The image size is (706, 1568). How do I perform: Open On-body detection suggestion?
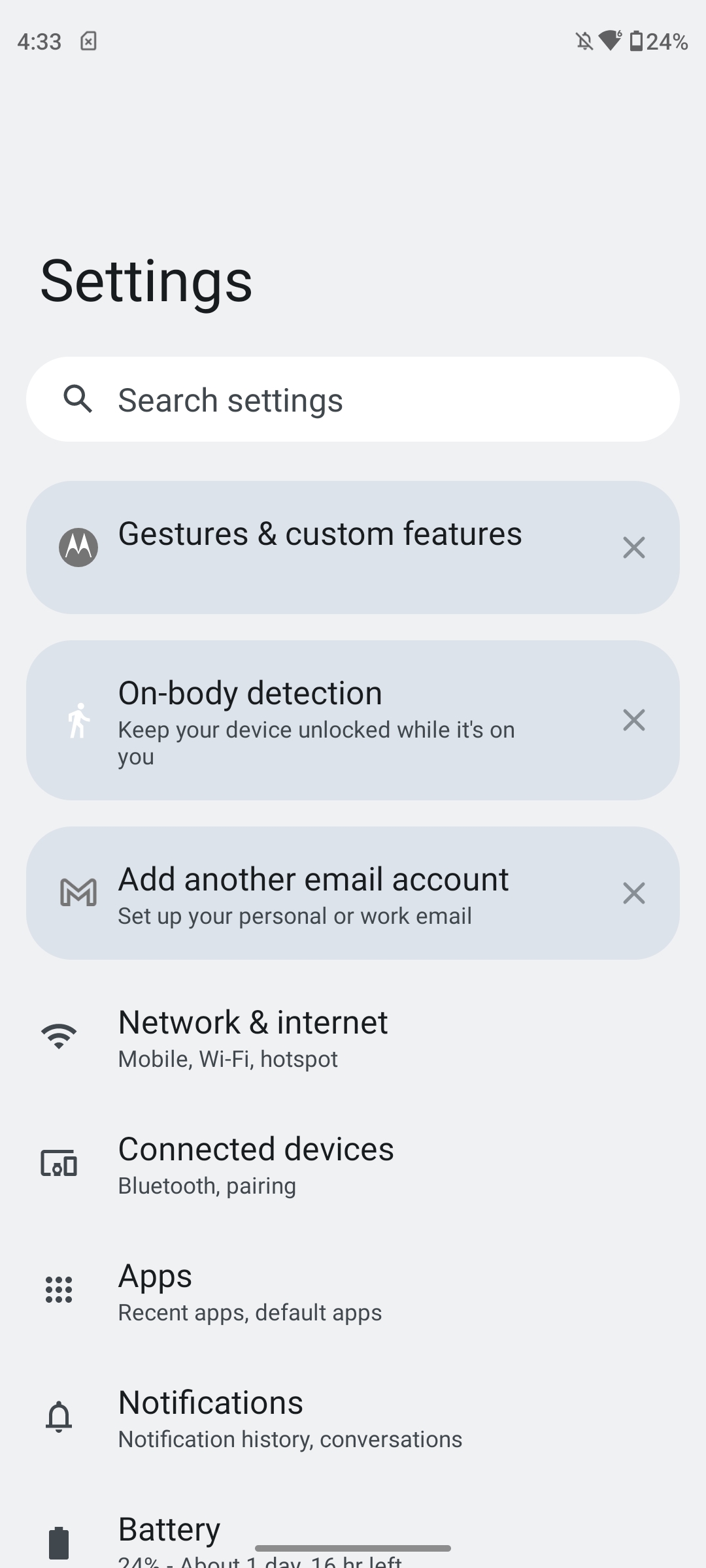pos(320,720)
